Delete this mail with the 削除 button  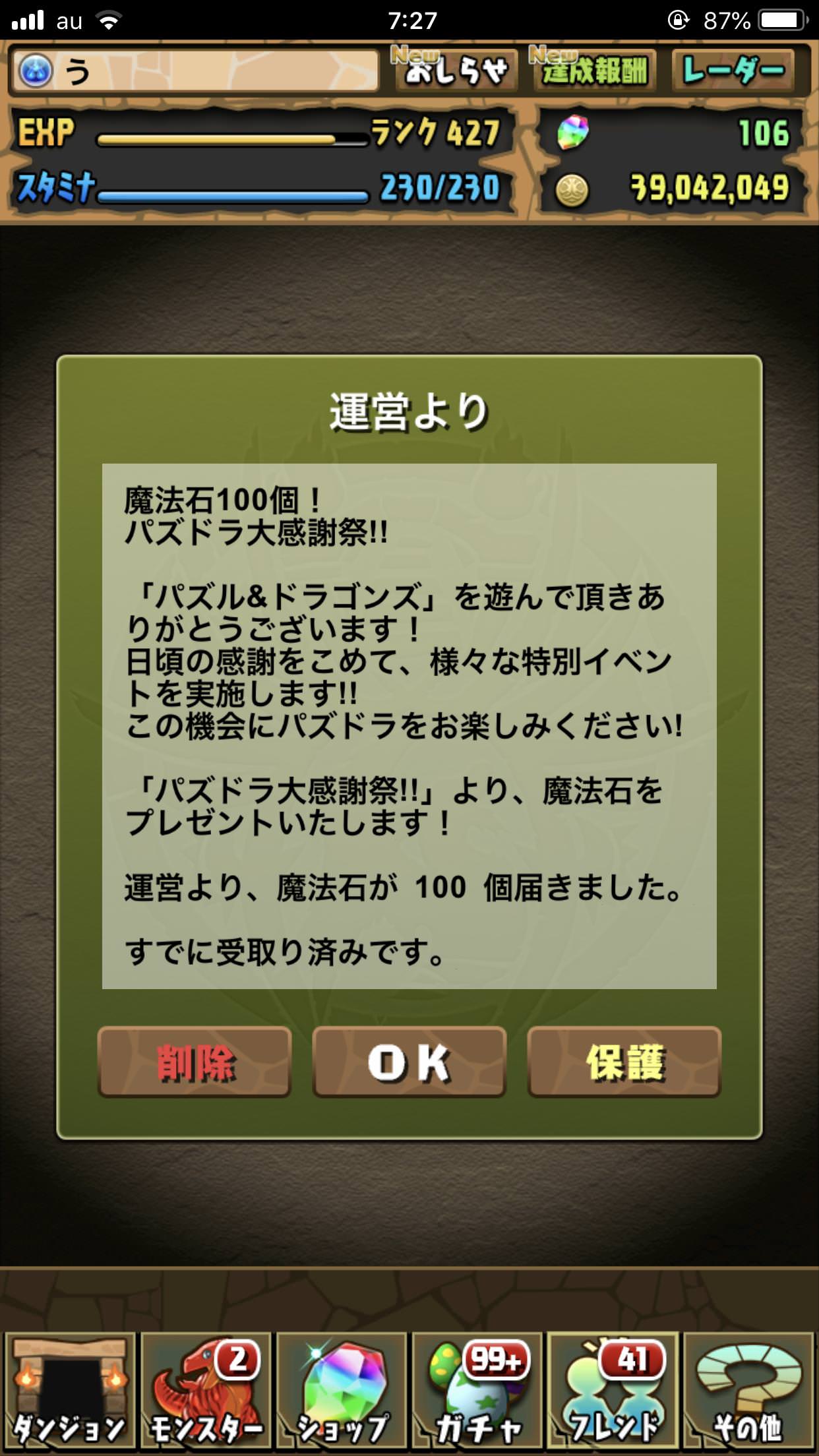point(195,1062)
